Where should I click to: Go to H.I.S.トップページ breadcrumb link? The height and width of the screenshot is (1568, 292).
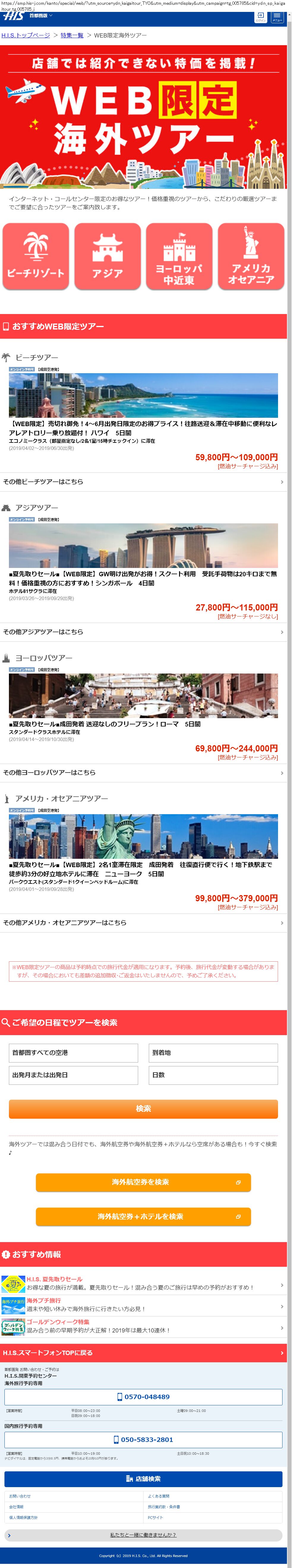click(26, 35)
